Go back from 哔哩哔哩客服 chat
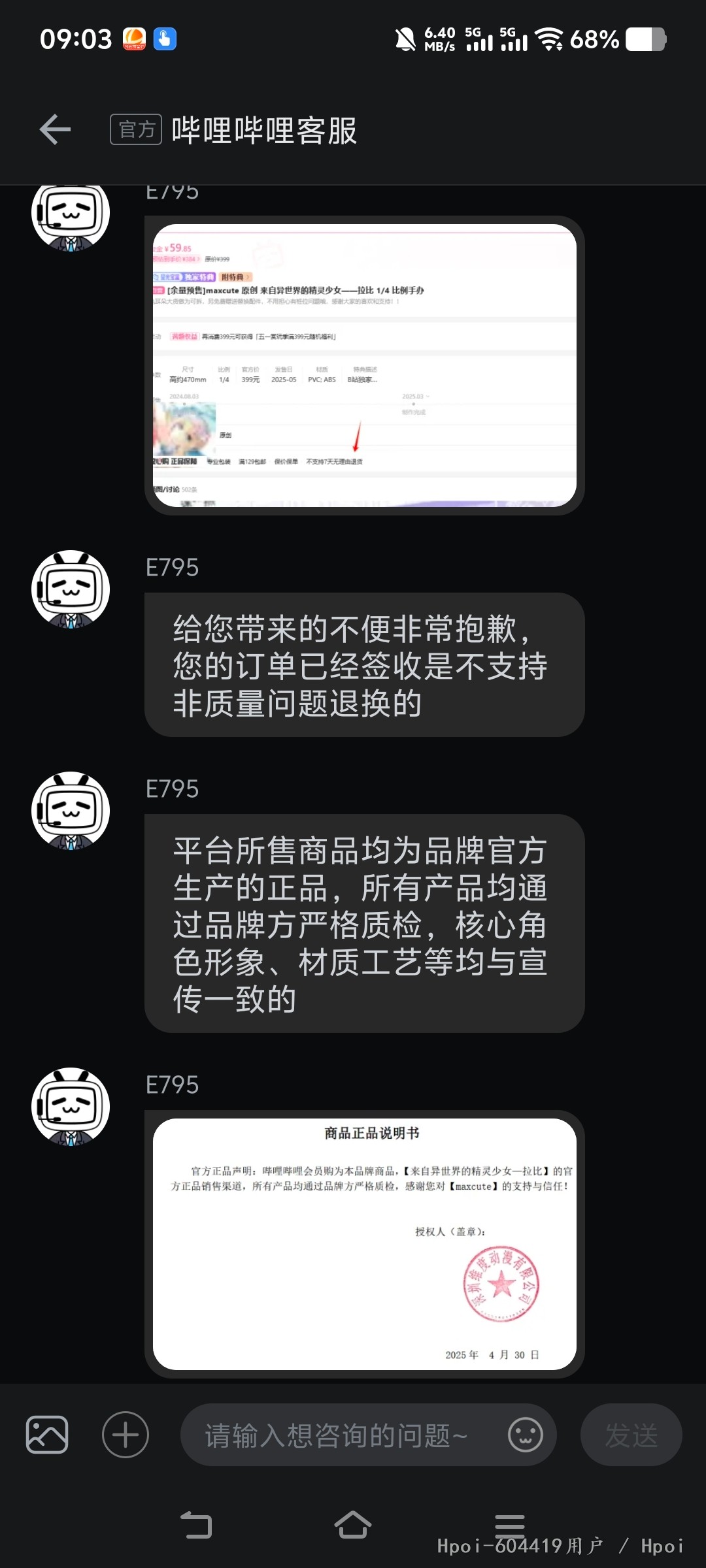 pos(55,129)
